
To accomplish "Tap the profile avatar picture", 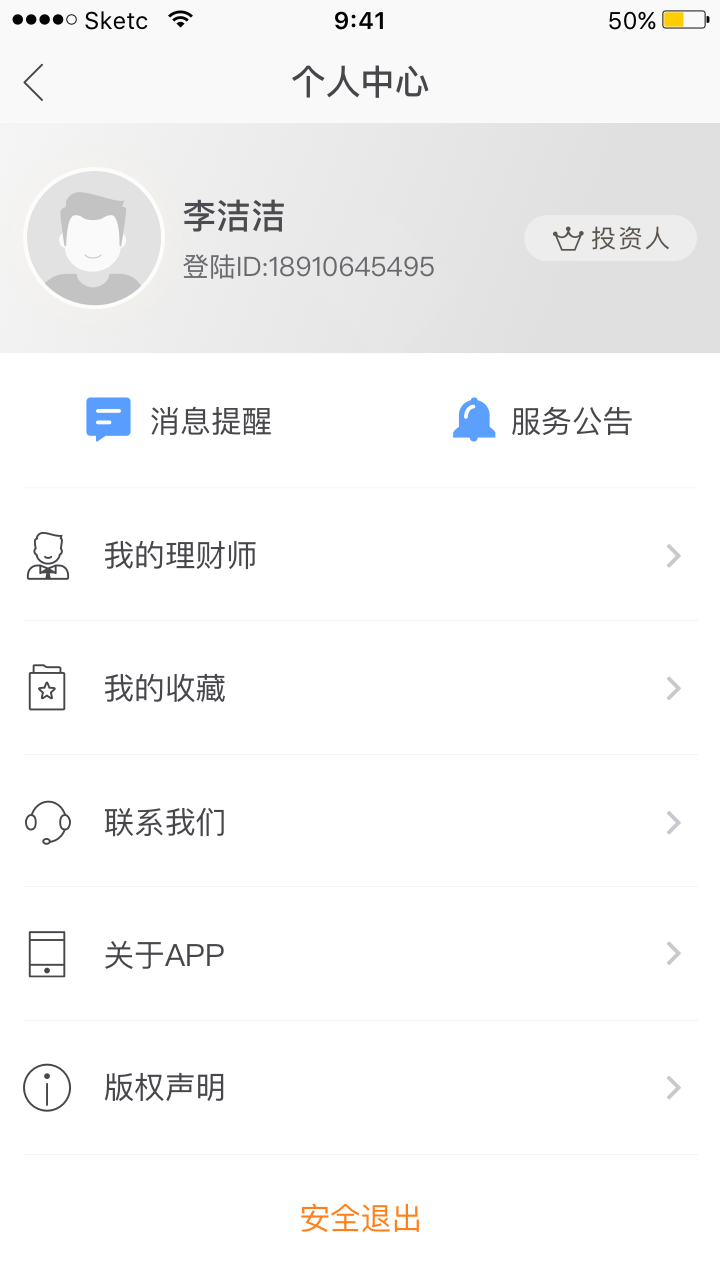I will tap(94, 238).
